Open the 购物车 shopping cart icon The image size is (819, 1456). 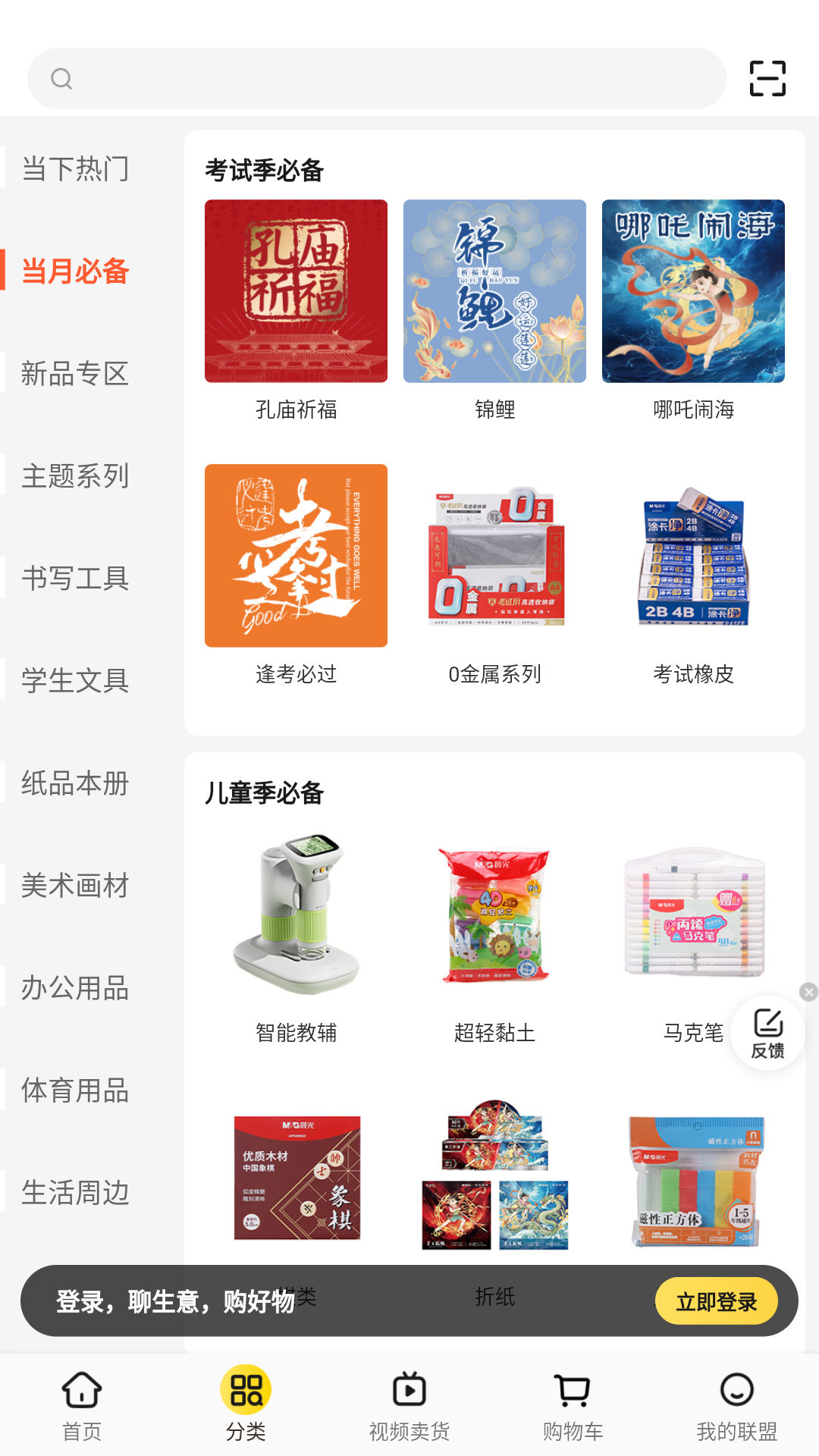(573, 1394)
